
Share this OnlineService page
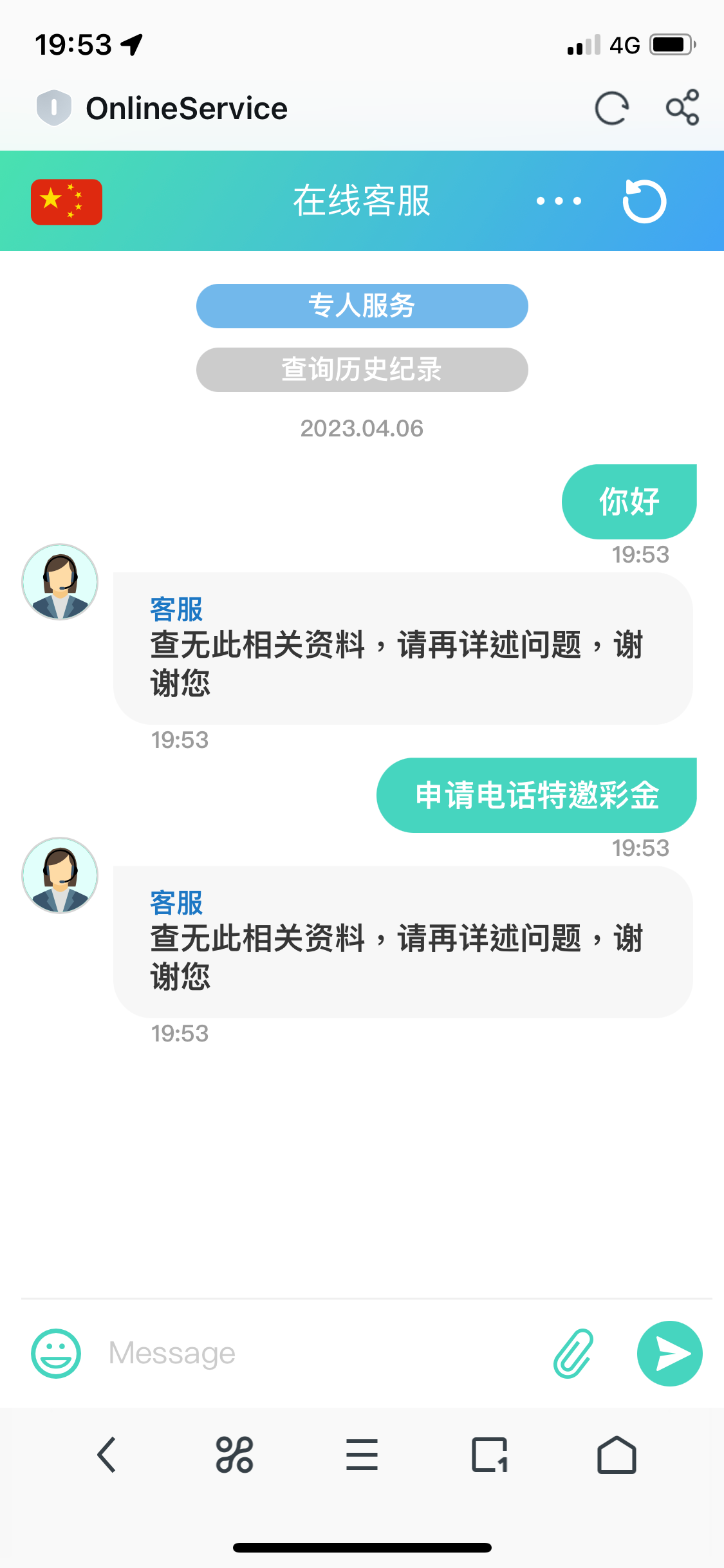point(682,107)
